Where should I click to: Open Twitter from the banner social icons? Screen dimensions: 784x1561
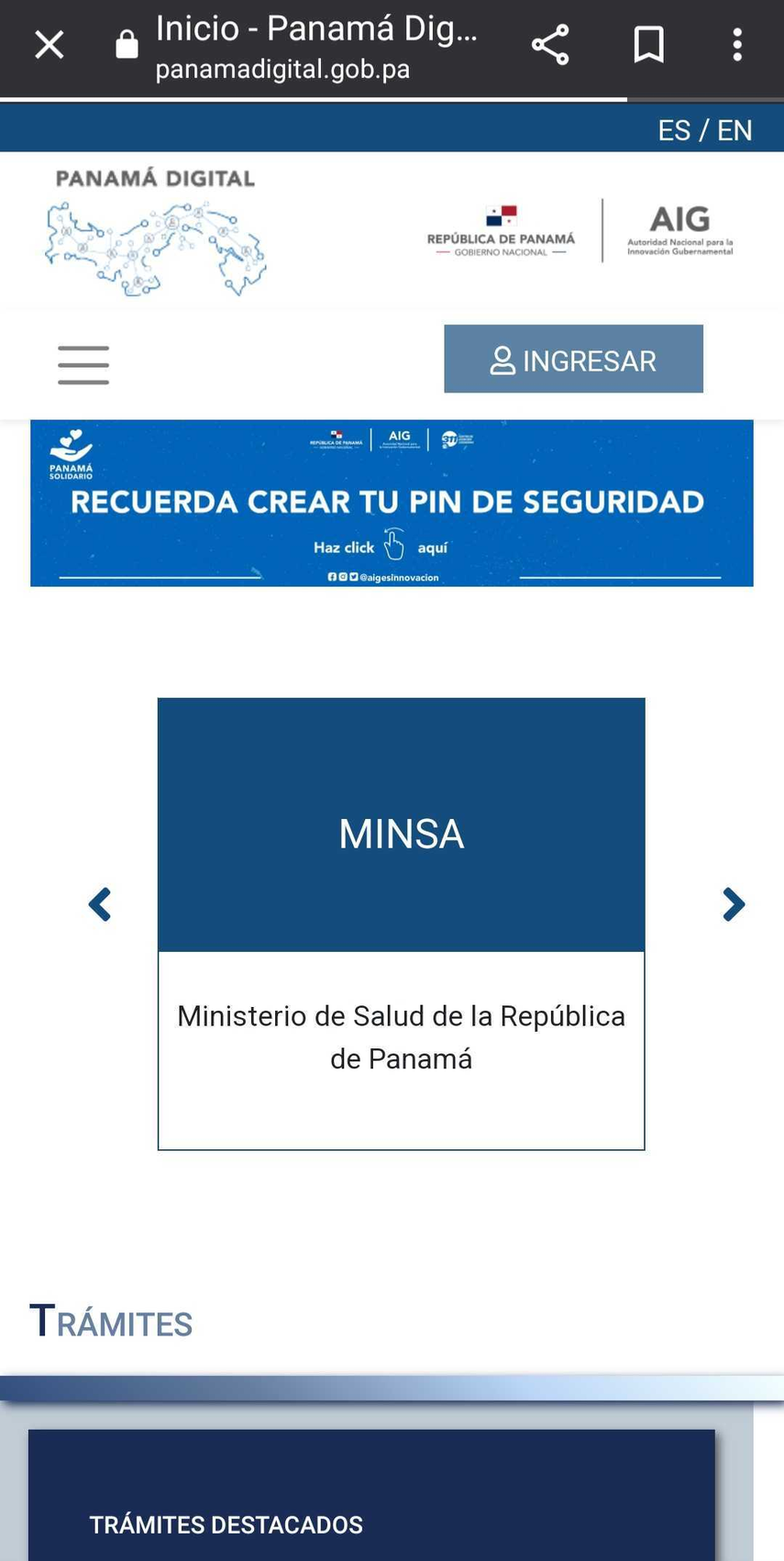(x=352, y=577)
